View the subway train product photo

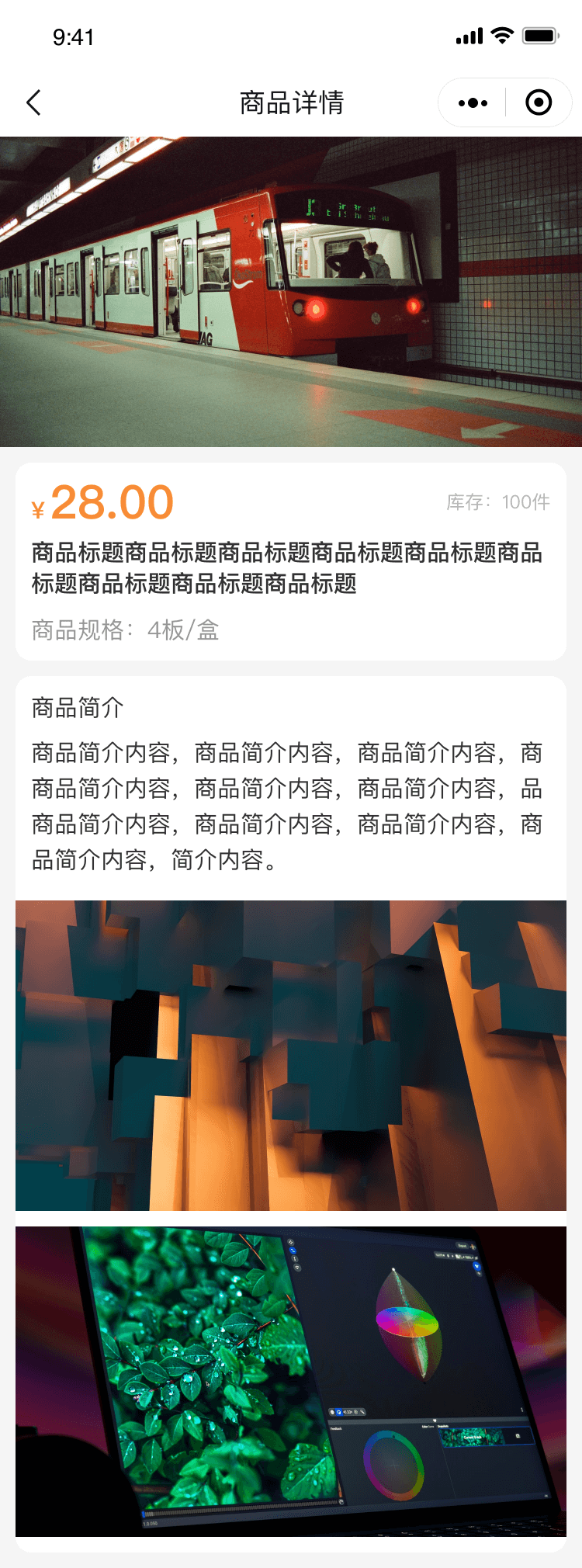pyautogui.click(x=291, y=292)
